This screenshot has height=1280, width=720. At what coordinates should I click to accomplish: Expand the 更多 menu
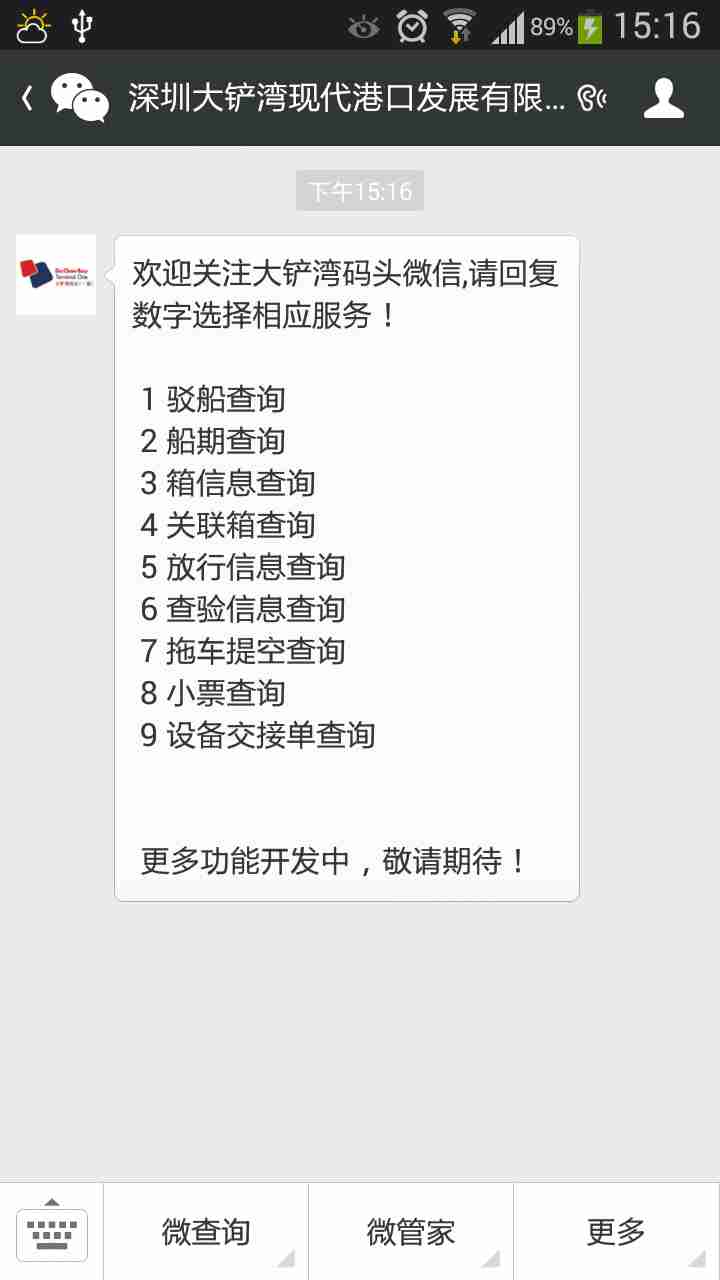616,1232
